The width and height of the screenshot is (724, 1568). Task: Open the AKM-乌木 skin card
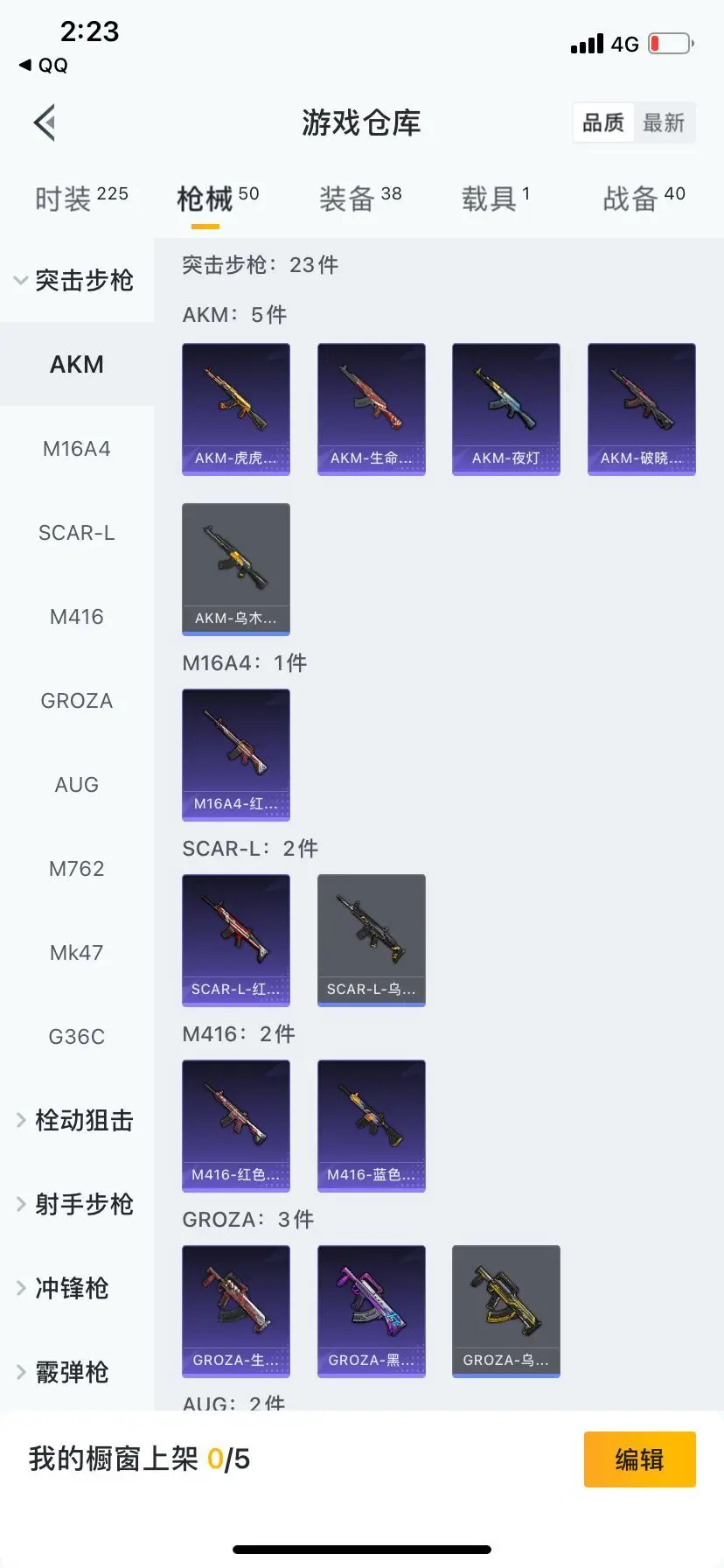coord(236,570)
